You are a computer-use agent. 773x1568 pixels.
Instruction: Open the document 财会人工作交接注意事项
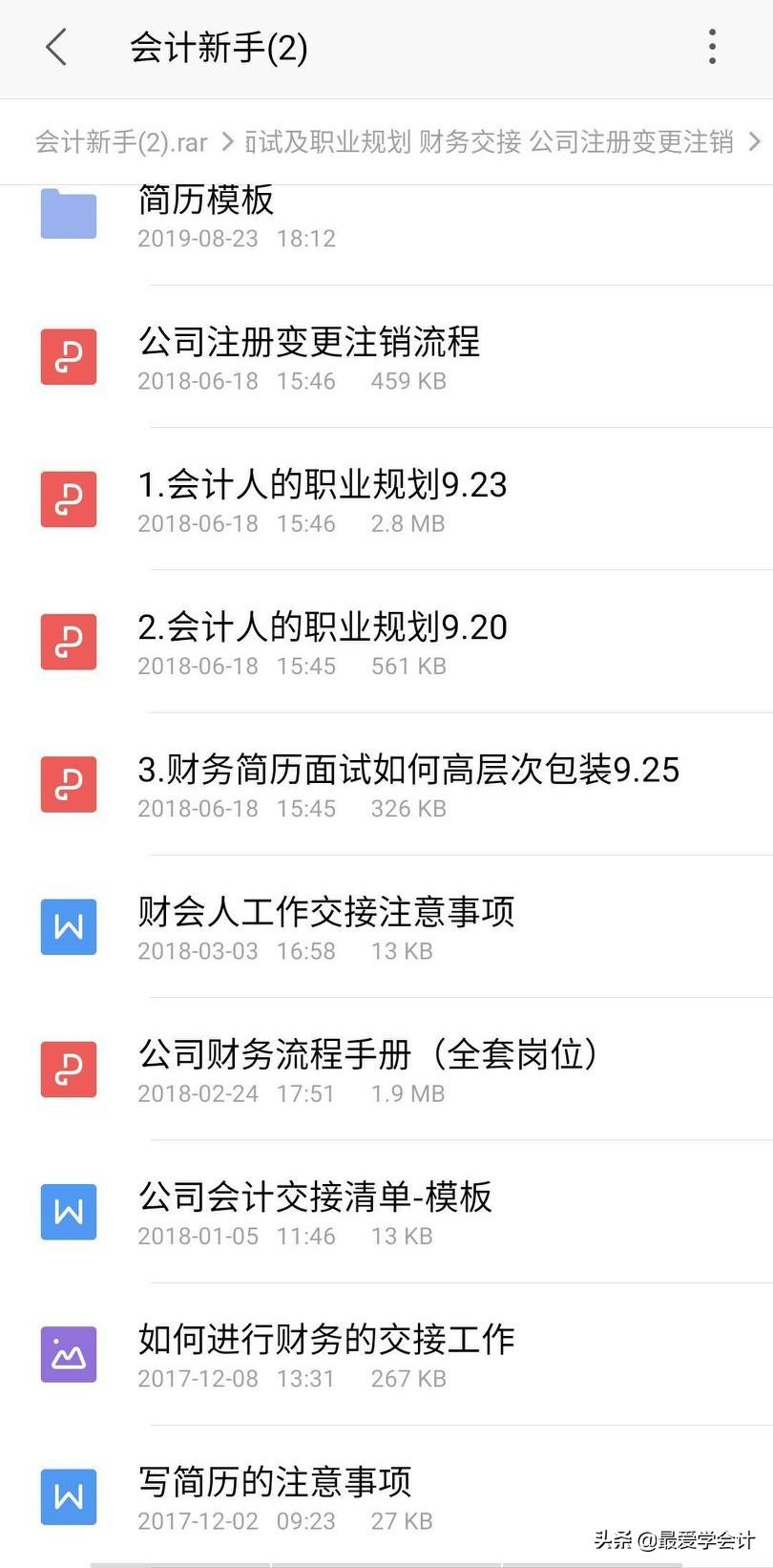point(325,926)
